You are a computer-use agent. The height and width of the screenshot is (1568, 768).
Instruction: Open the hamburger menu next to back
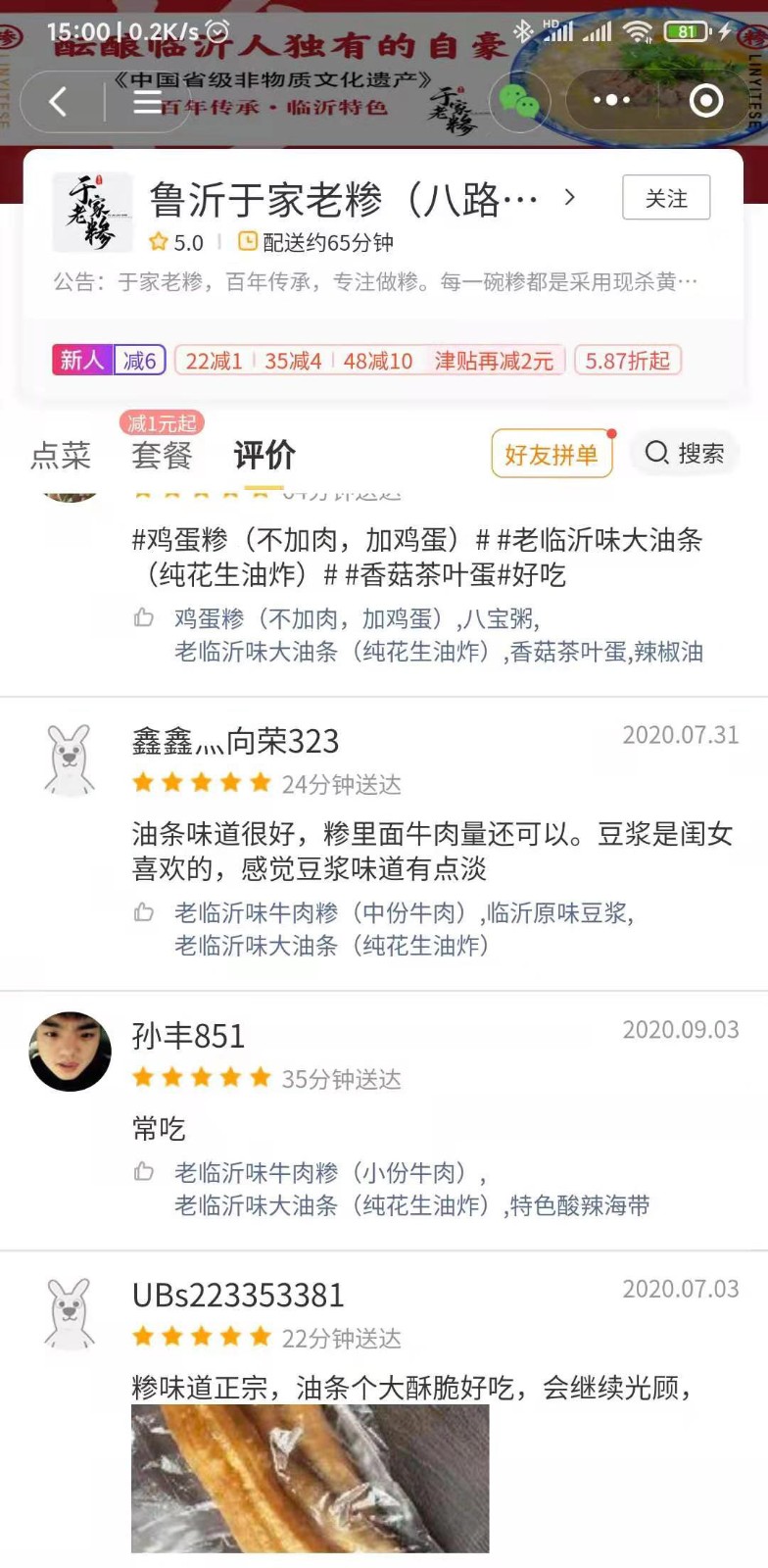coord(148,101)
